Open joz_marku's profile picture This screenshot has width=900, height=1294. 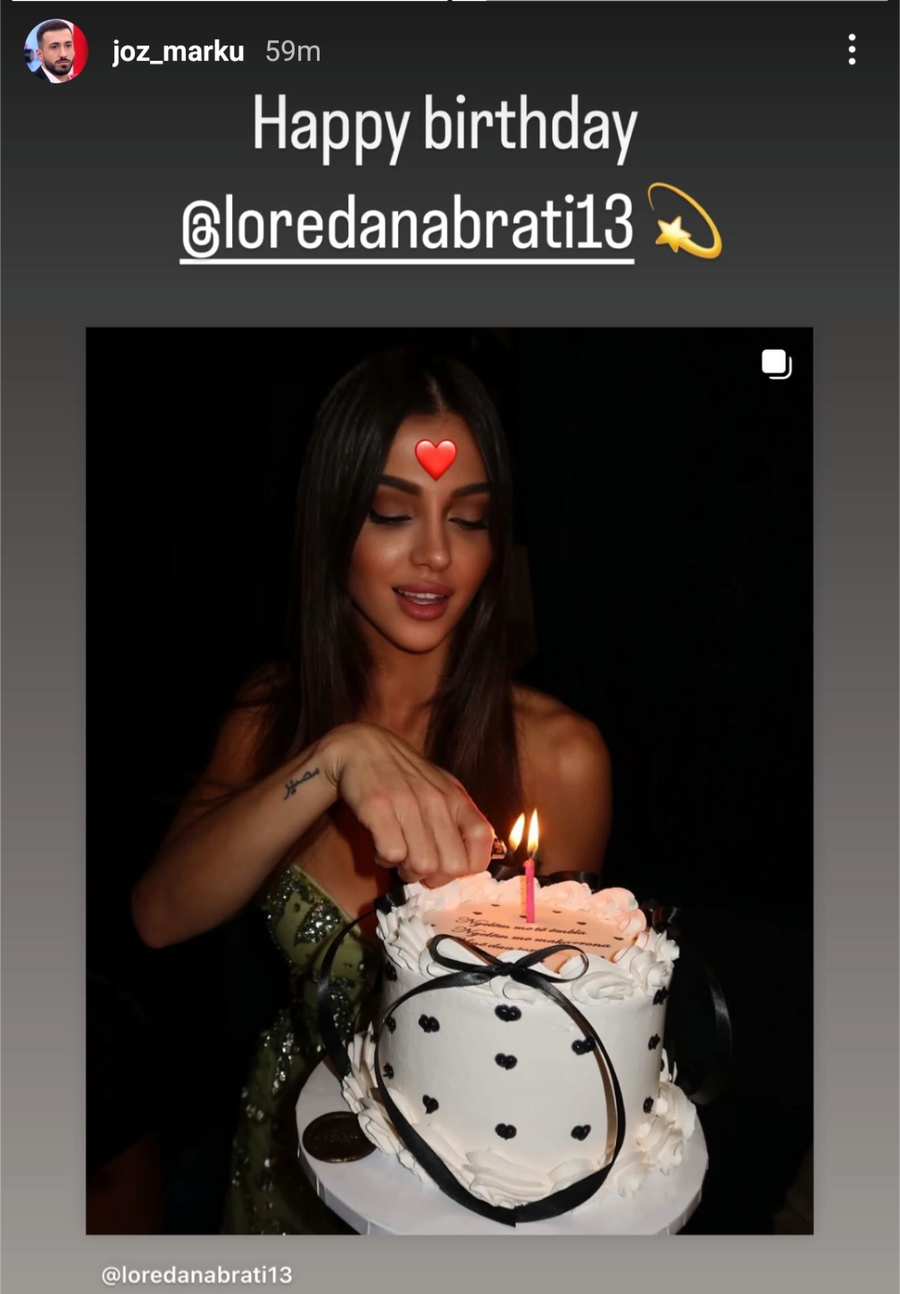(x=56, y=51)
